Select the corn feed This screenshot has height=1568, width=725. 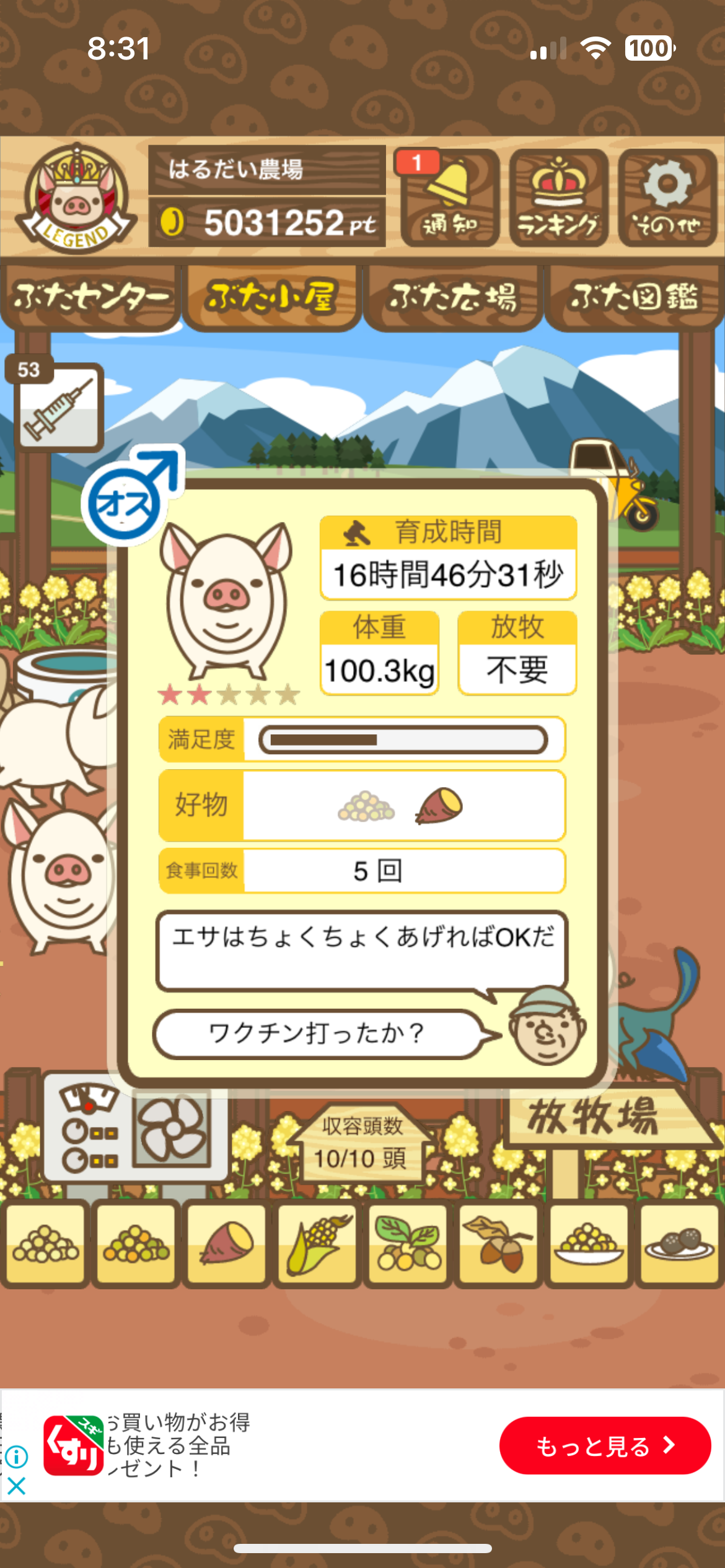[317, 1244]
